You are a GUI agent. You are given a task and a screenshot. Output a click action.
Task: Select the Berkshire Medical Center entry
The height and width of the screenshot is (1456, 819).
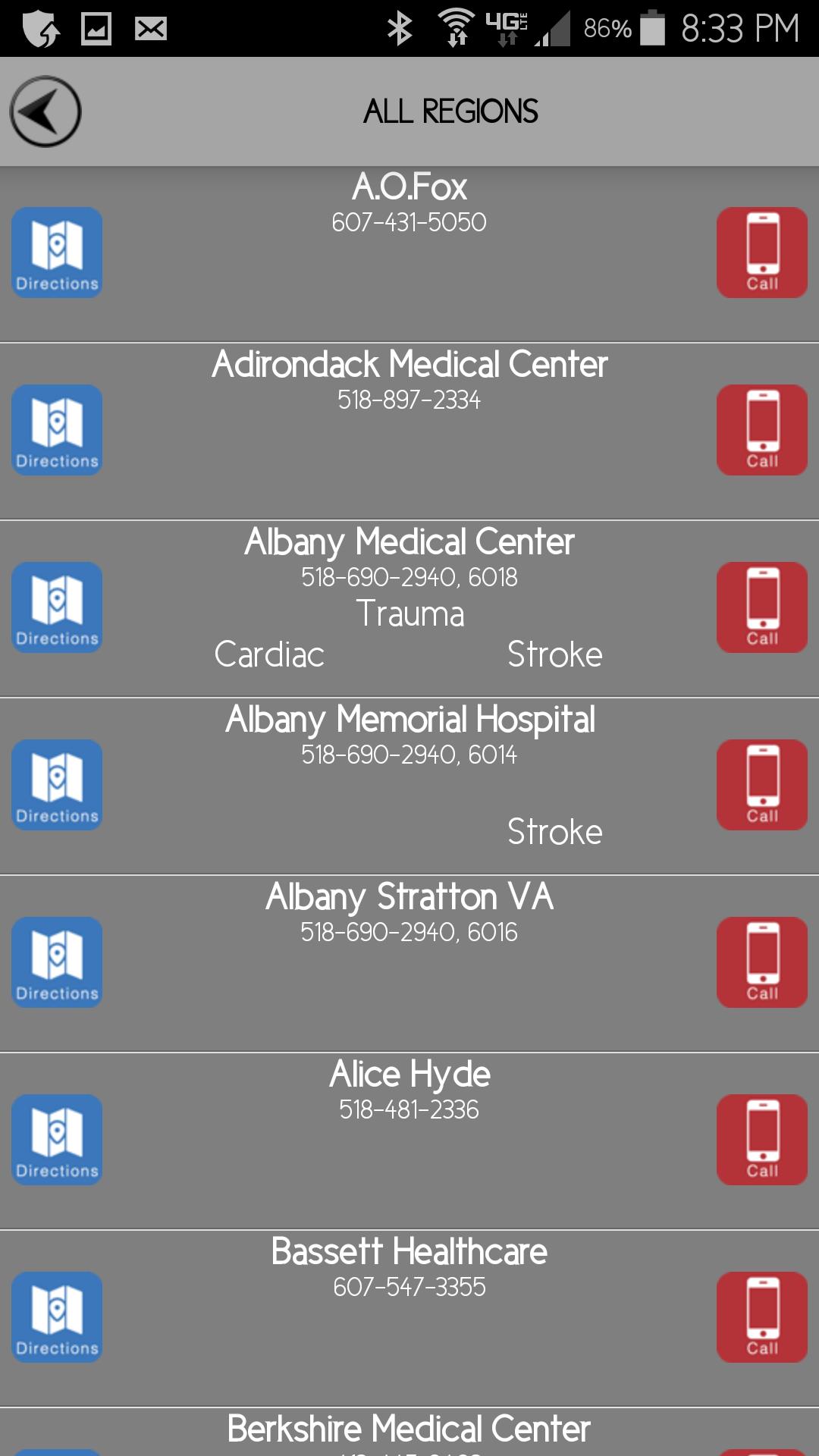pyautogui.click(x=409, y=1426)
